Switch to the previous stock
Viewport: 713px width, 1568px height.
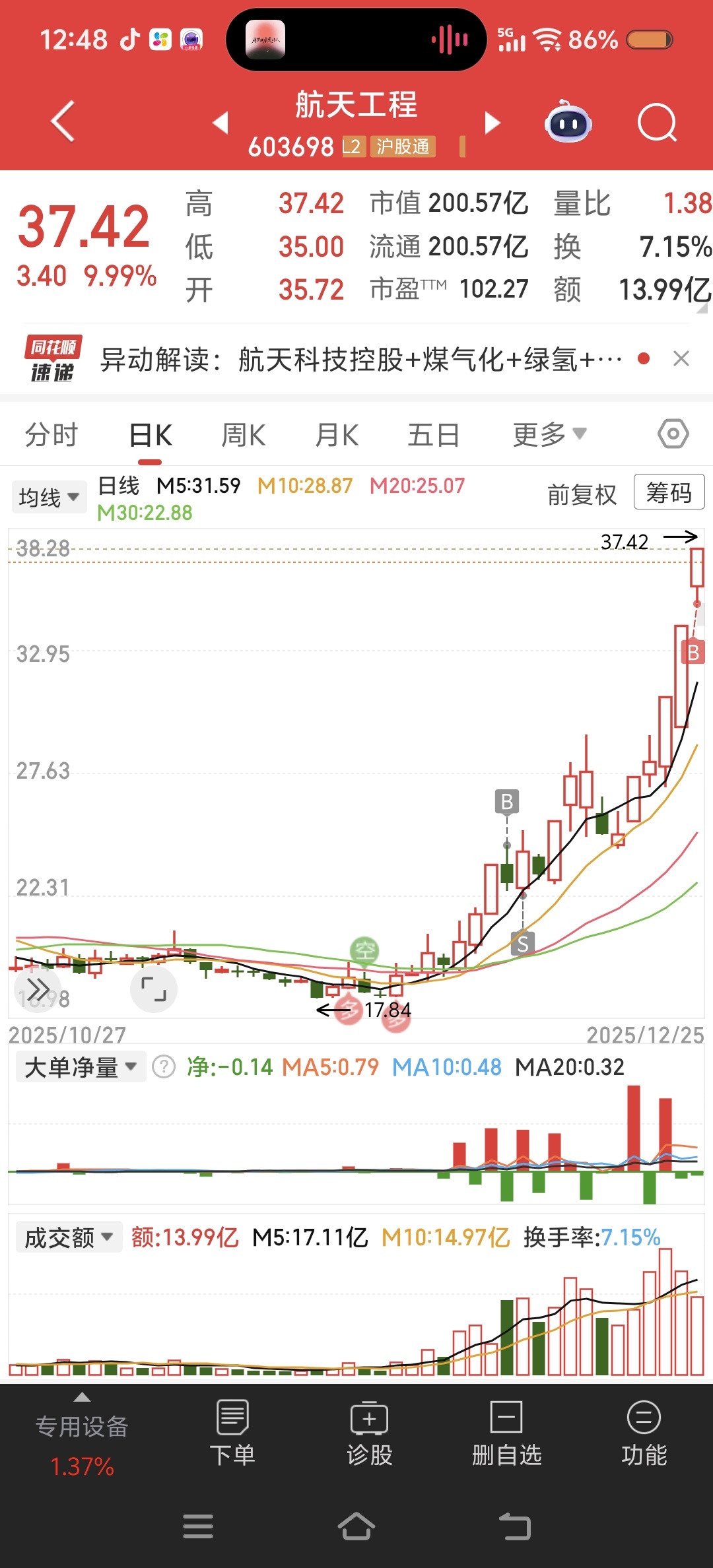(221, 123)
